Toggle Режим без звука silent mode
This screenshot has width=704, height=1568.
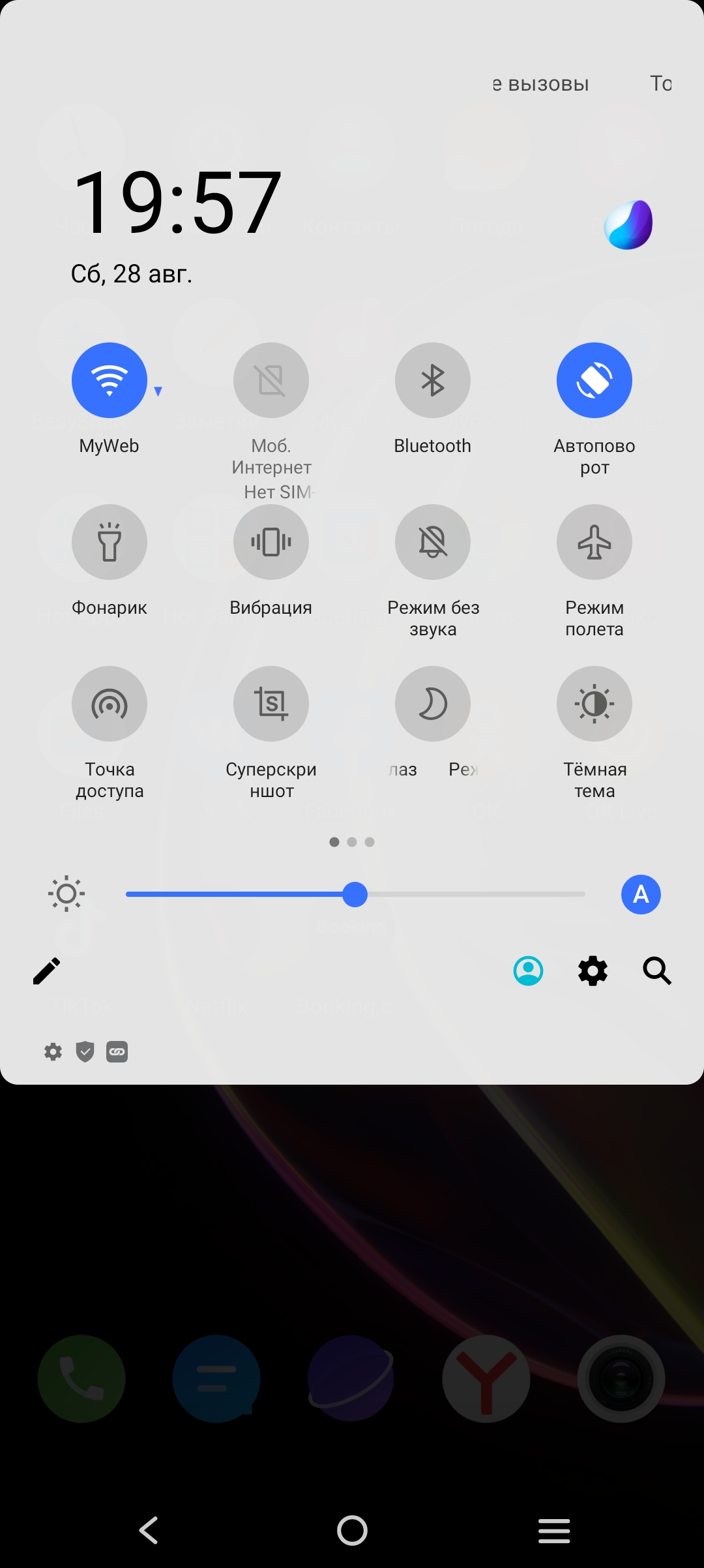433,542
